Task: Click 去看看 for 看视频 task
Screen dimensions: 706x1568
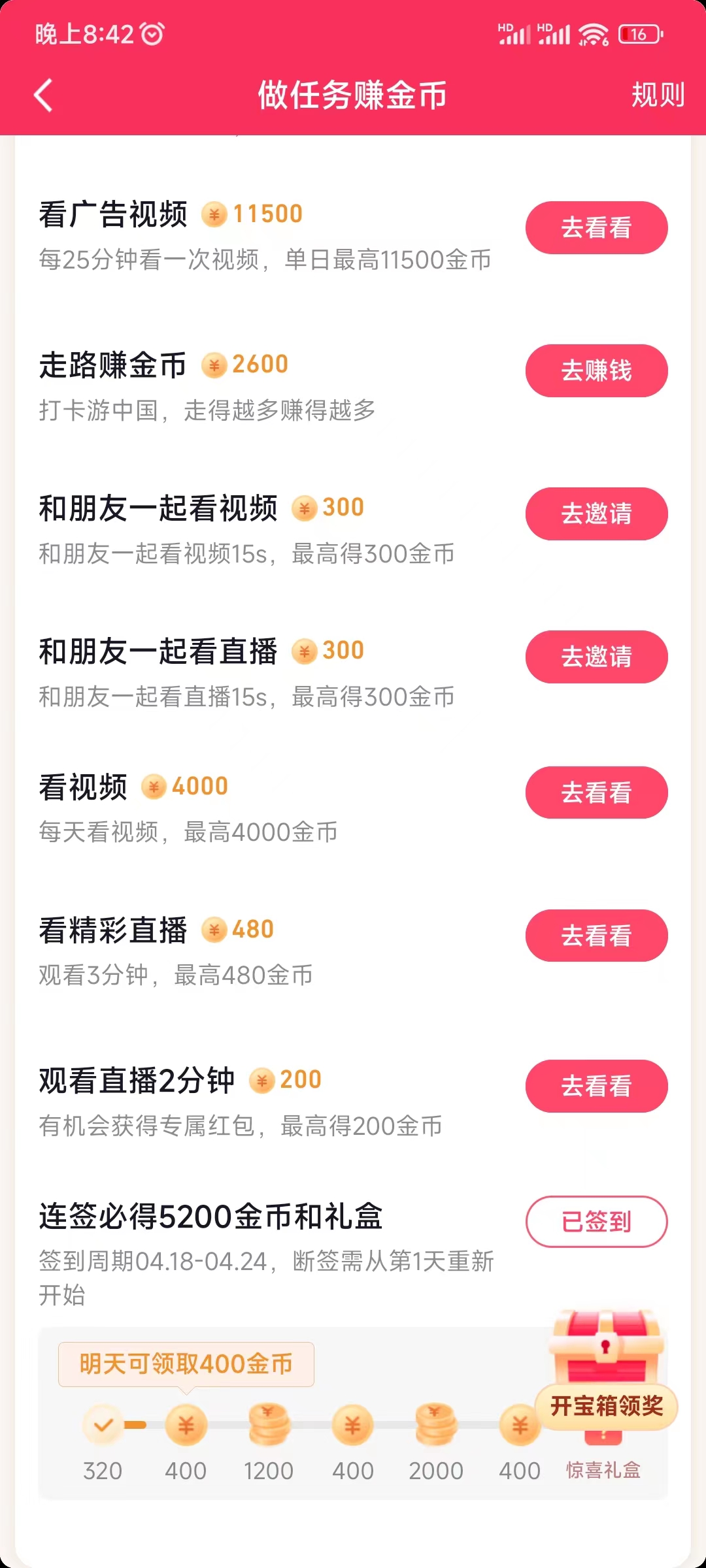Action: tap(596, 792)
